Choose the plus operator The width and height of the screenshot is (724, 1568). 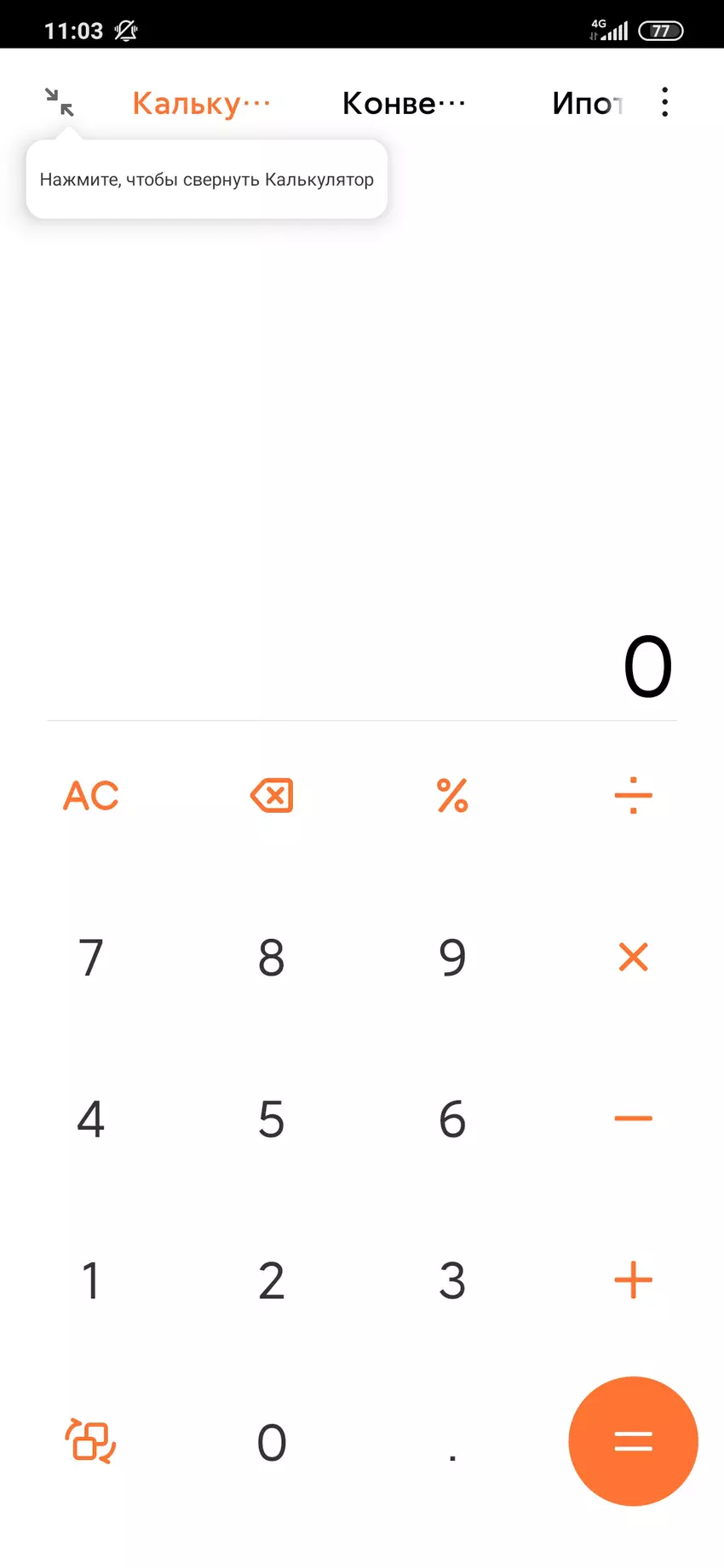[x=633, y=1280]
